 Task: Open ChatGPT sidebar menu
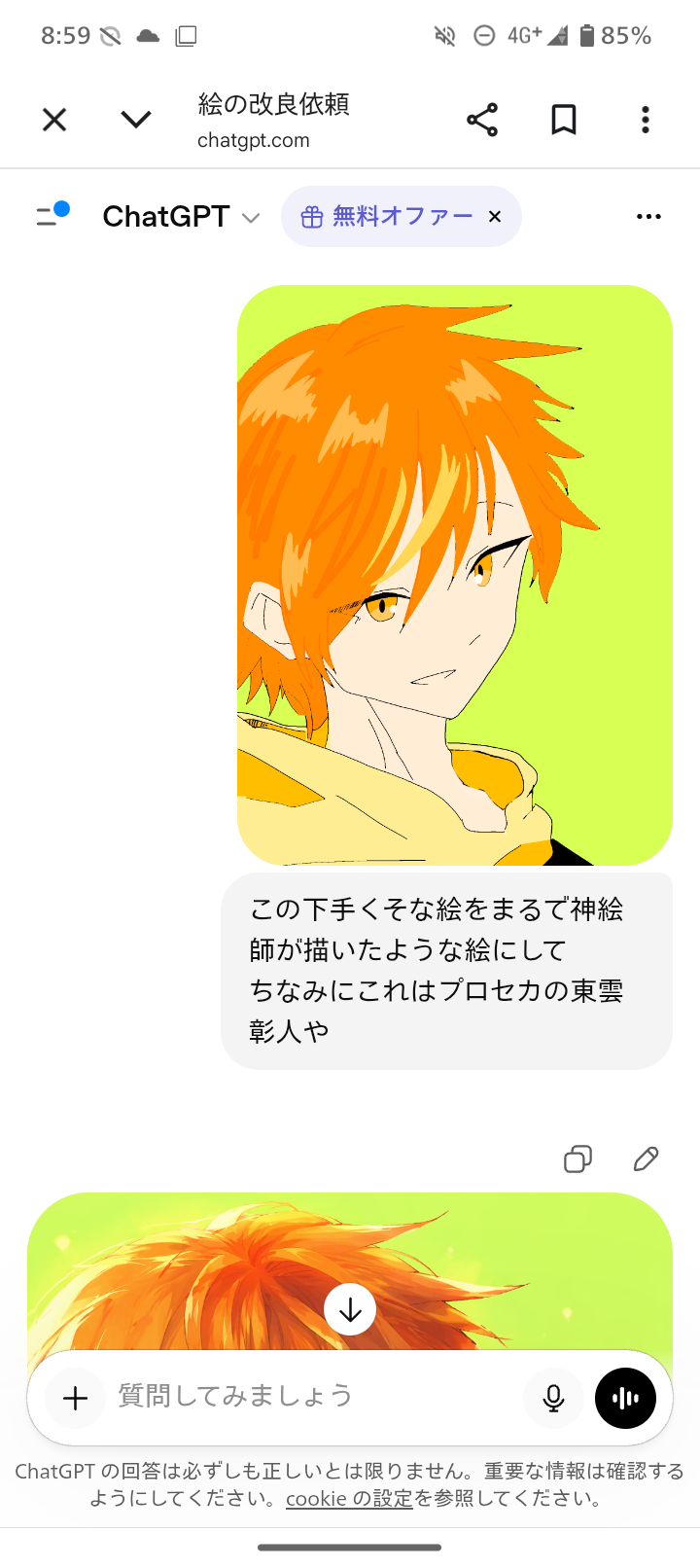[x=51, y=215]
